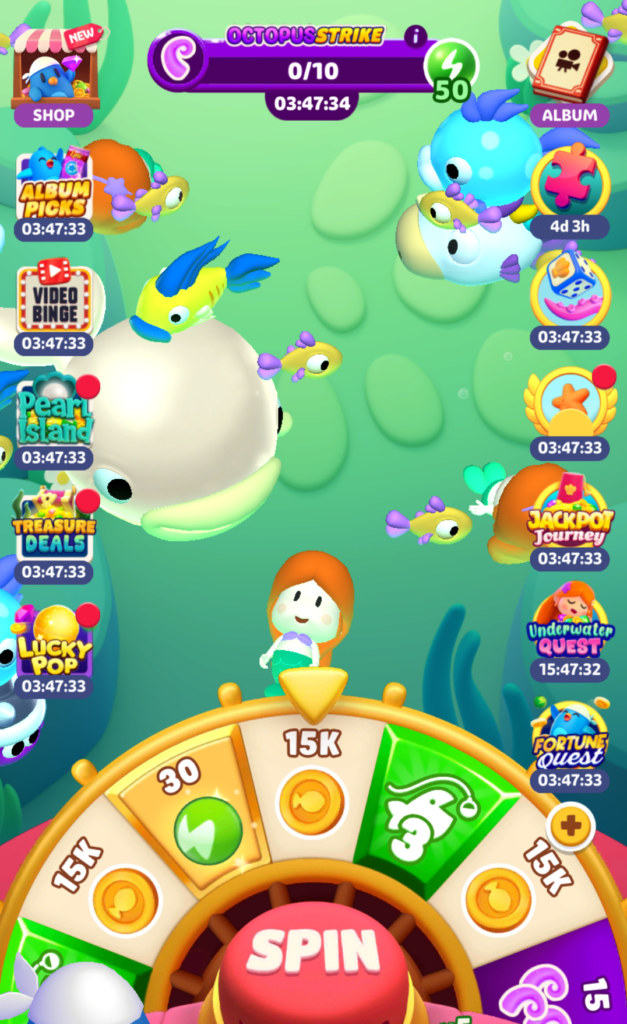This screenshot has height=1024, width=627.
Task: Tap the green energy counter
Action: tap(451, 68)
